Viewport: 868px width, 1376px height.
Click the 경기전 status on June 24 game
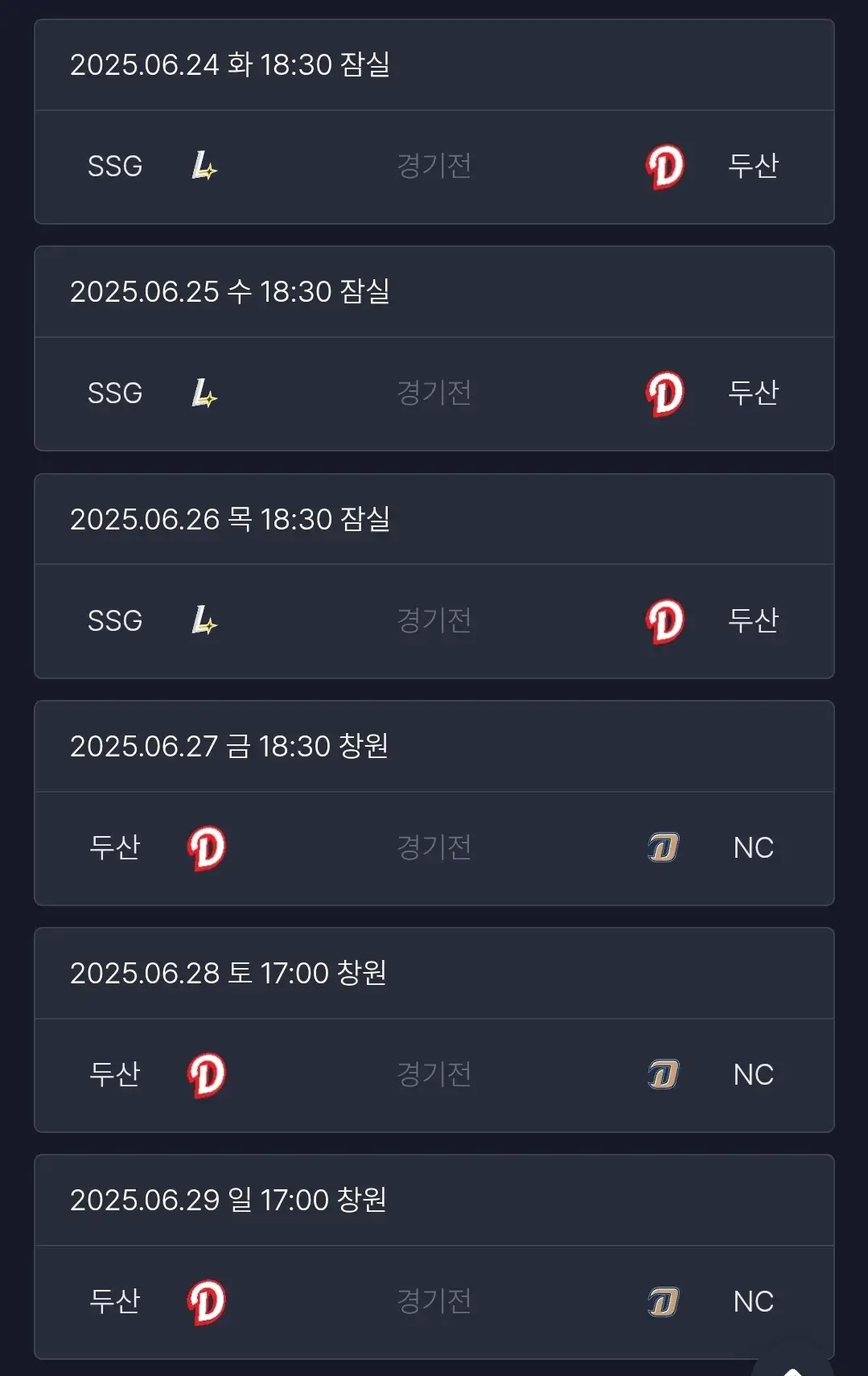tap(434, 167)
